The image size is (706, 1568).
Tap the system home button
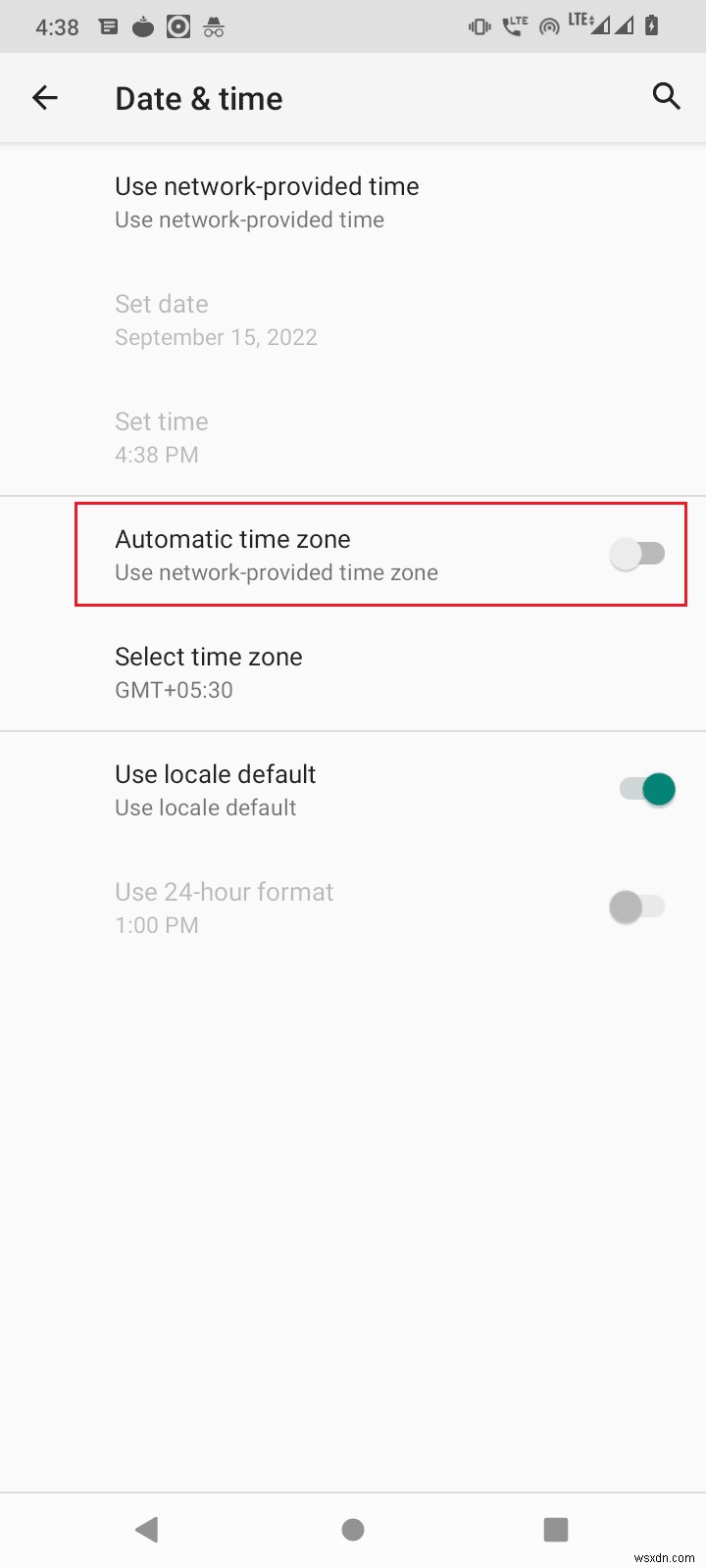(353, 1529)
